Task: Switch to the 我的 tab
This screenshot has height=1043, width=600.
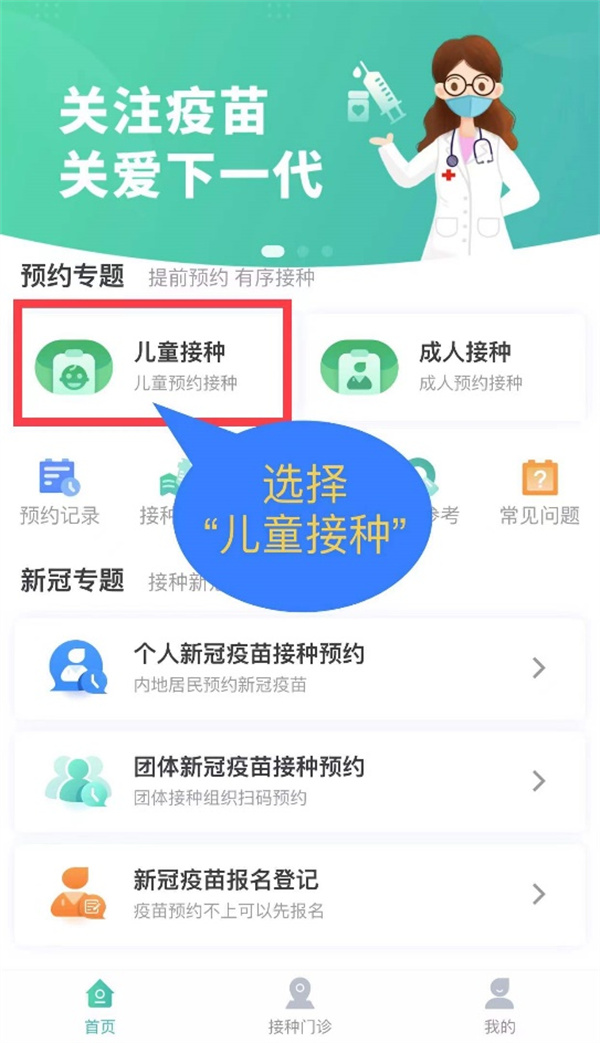Action: point(499,1005)
